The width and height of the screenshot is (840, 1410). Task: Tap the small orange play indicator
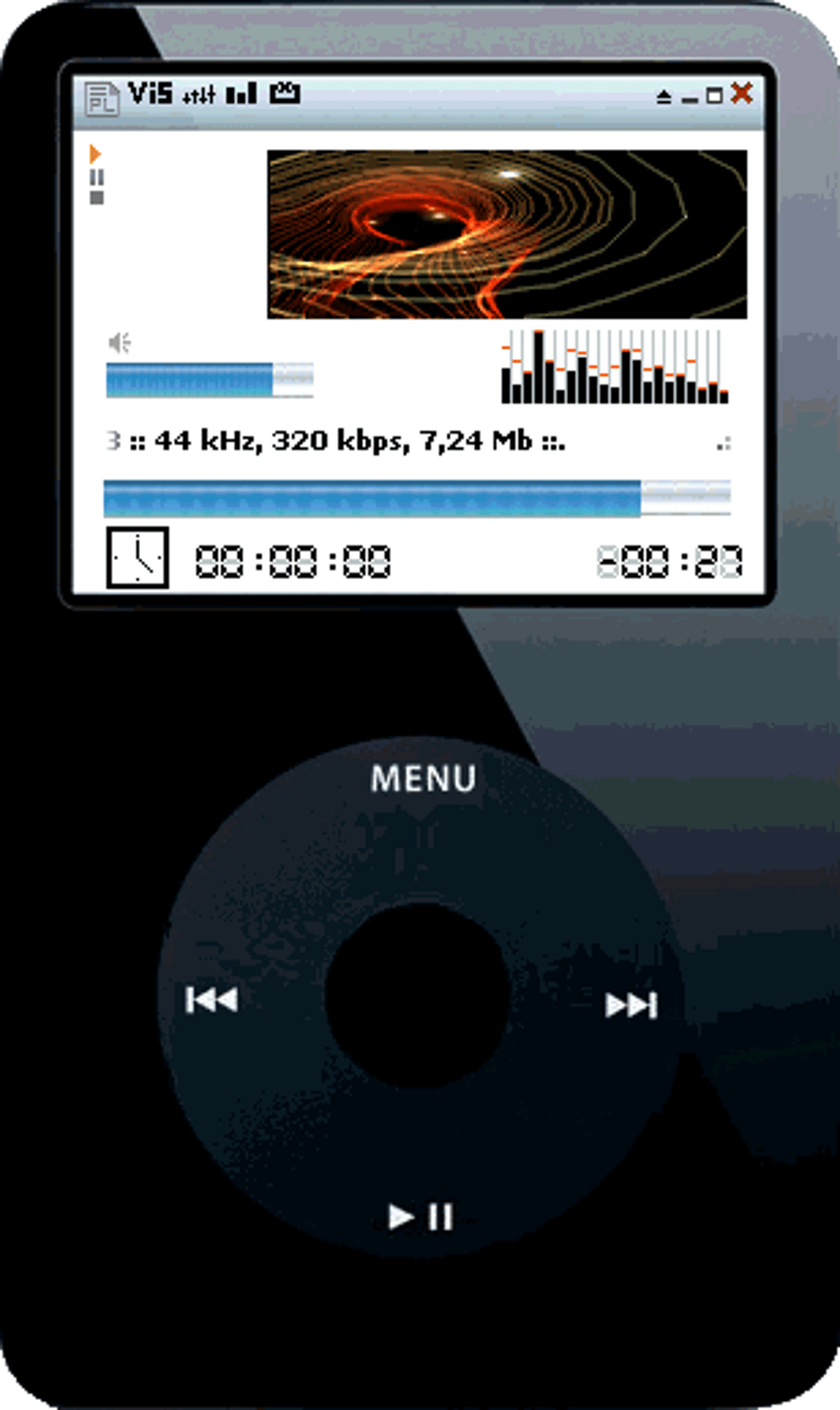(x=96, y=153)
